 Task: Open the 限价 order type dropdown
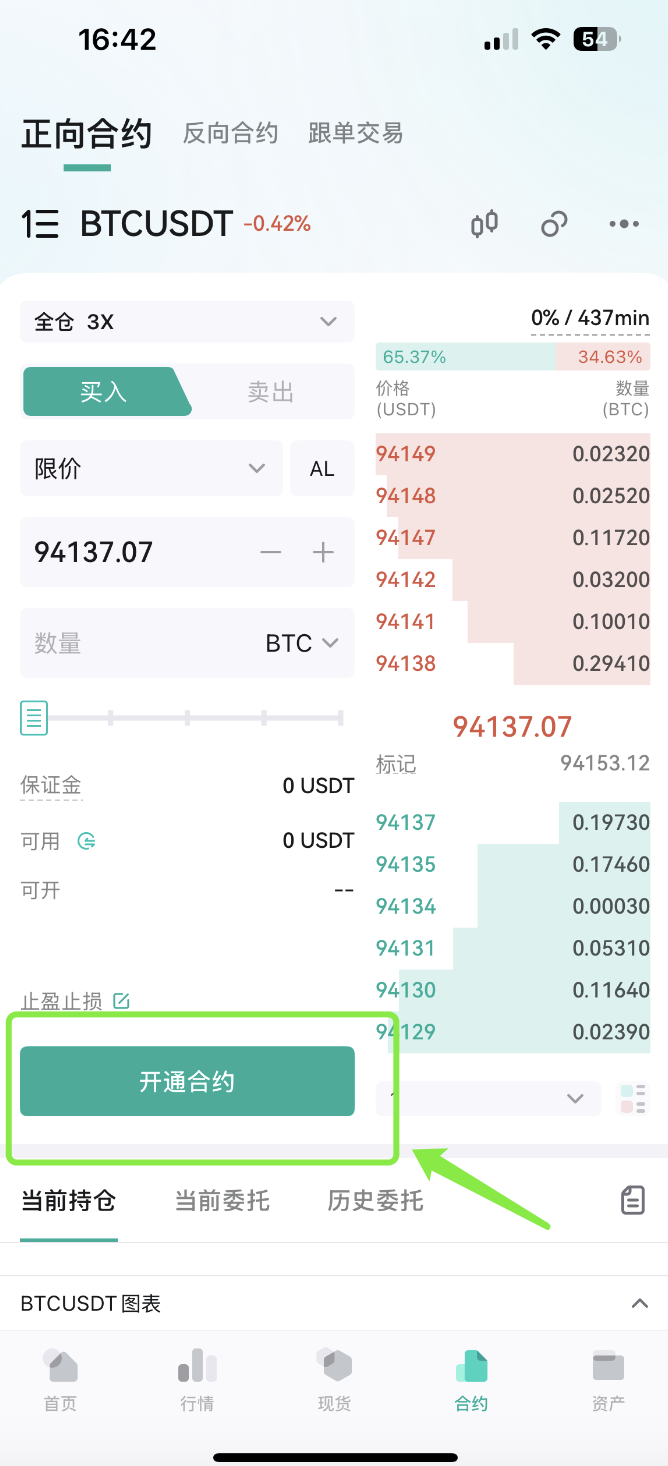(151, 469)
